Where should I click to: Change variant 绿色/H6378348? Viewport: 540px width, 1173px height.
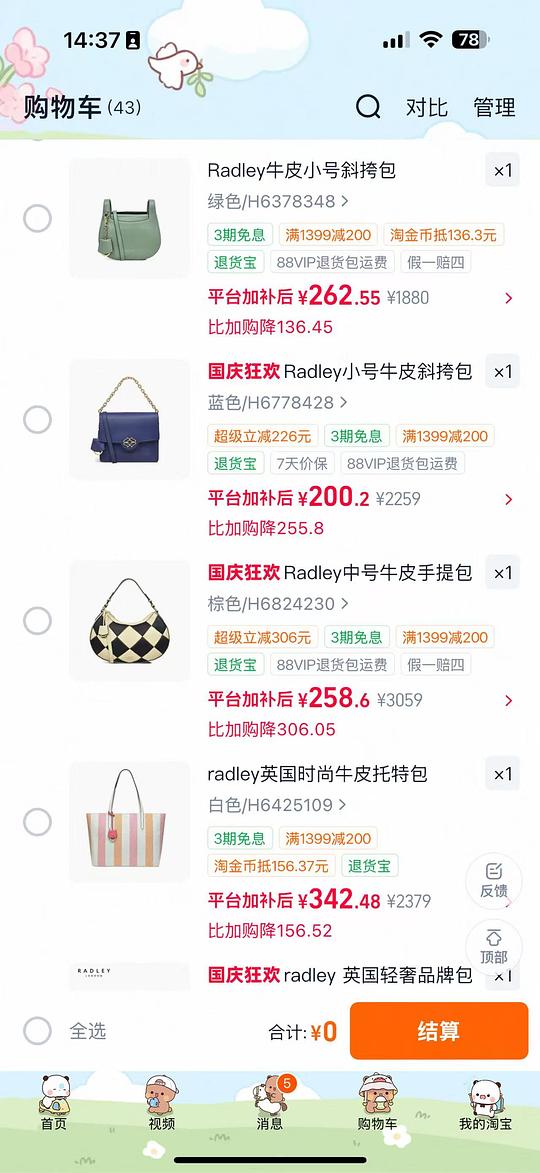[x=277, y=201]
